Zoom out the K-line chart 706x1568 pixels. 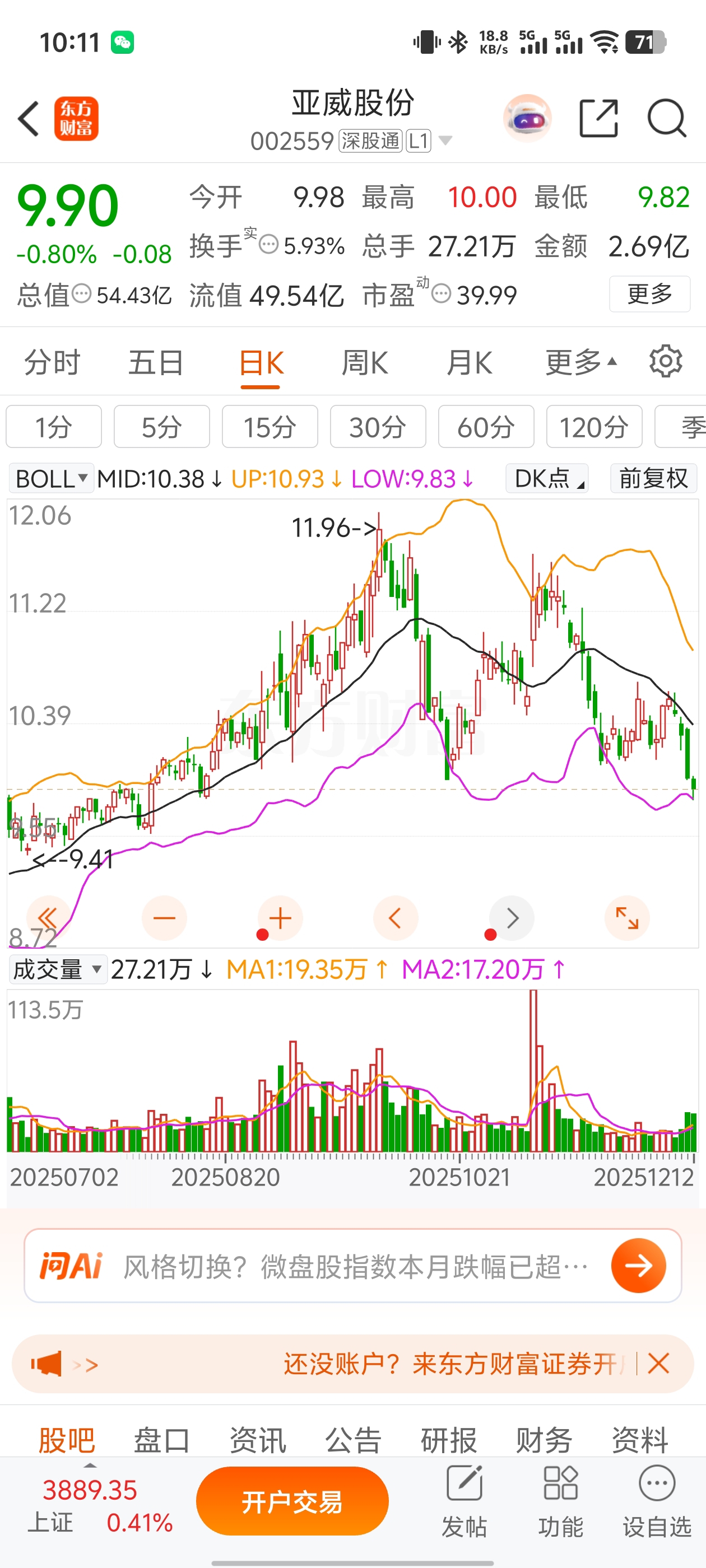pyautogui.click(x=164, y=918)
